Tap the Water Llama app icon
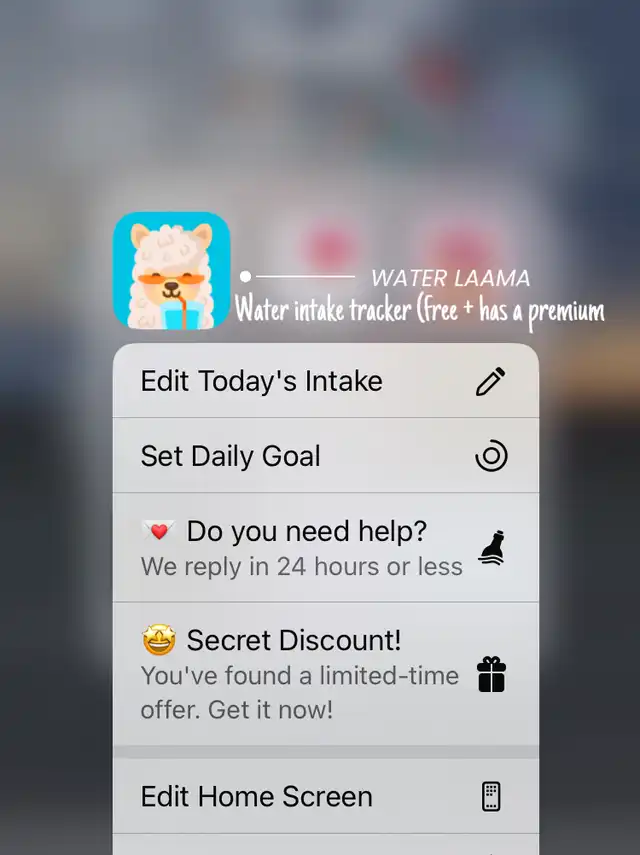This screenshot has height=855, width=640. coord(172,270)
